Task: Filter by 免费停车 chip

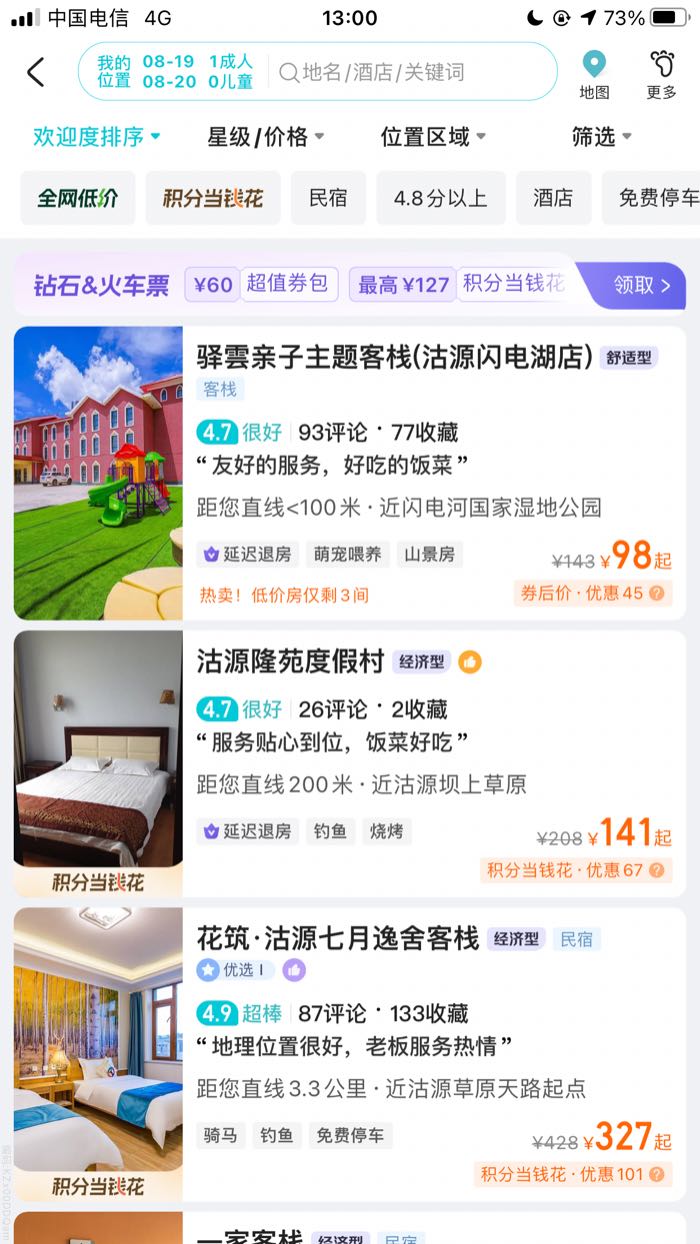Action: (651, 198)
